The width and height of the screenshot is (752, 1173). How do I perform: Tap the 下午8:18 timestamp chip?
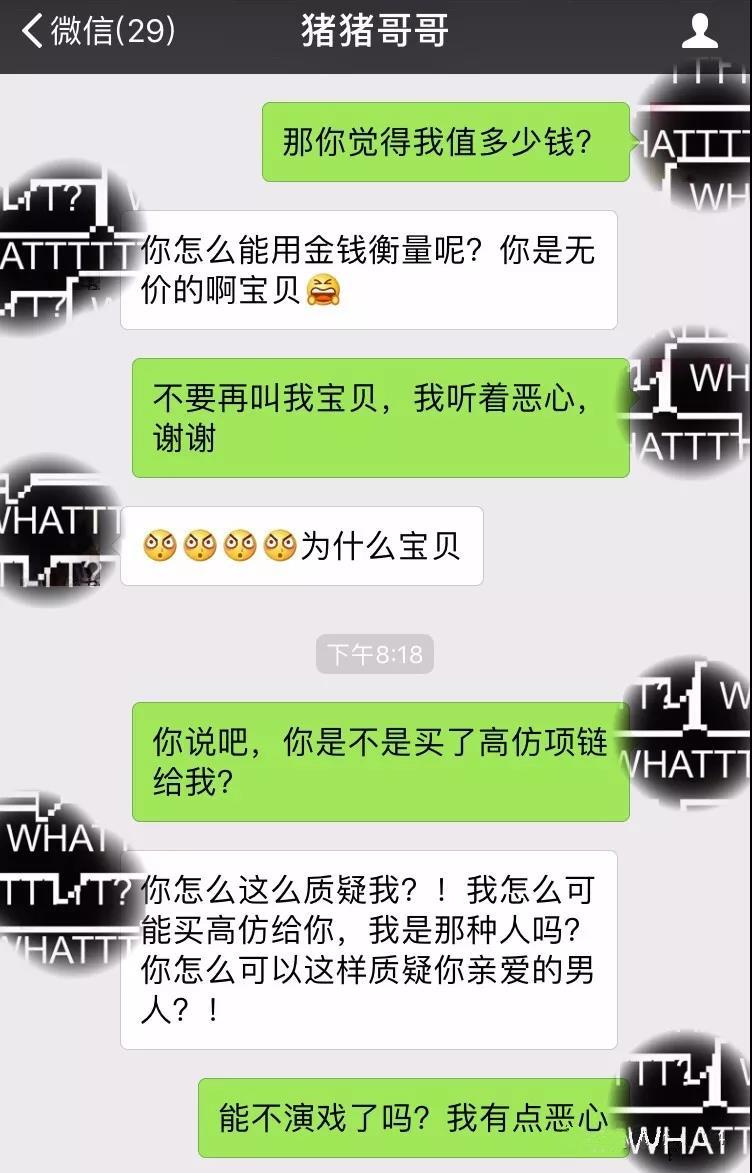[x=377, y=652]
